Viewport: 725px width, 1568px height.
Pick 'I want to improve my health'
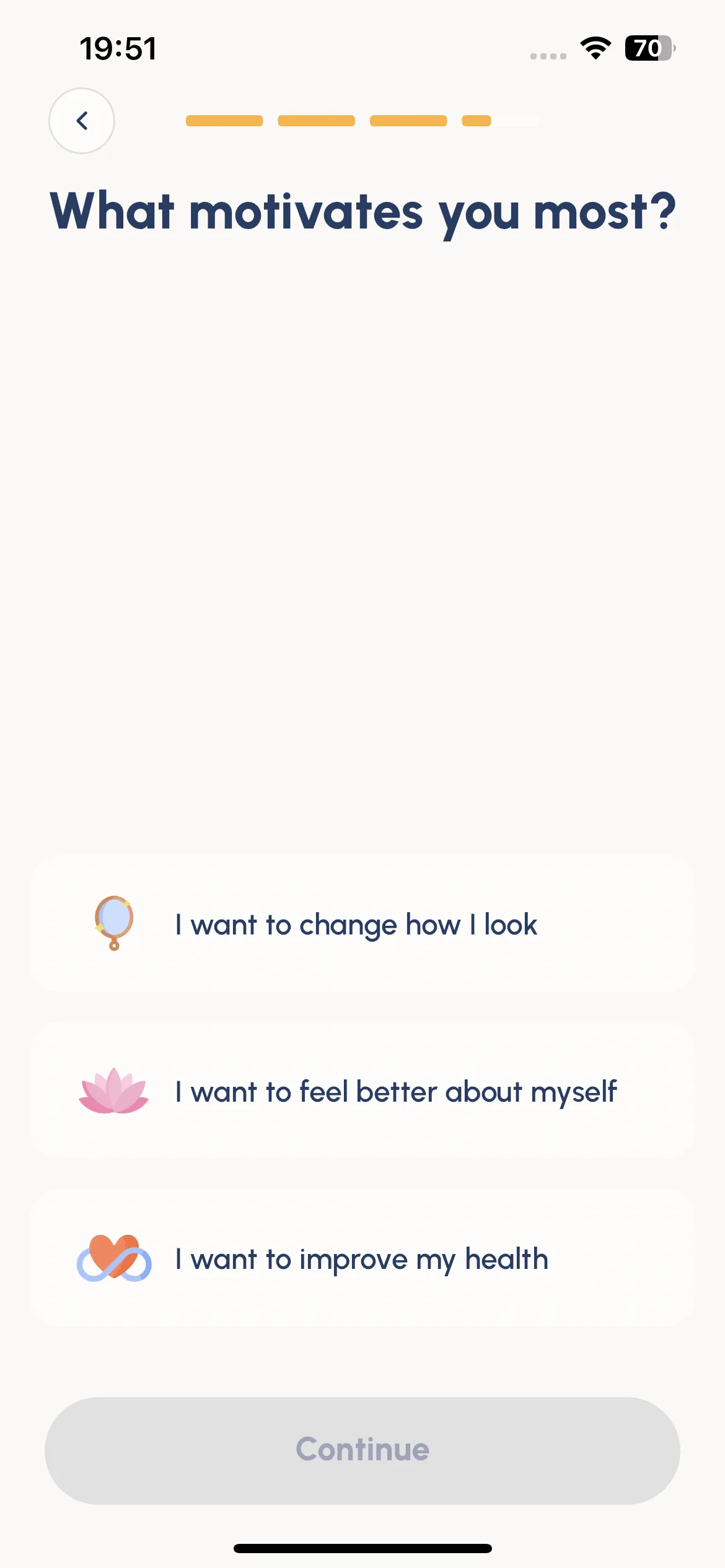[362, 1259]
